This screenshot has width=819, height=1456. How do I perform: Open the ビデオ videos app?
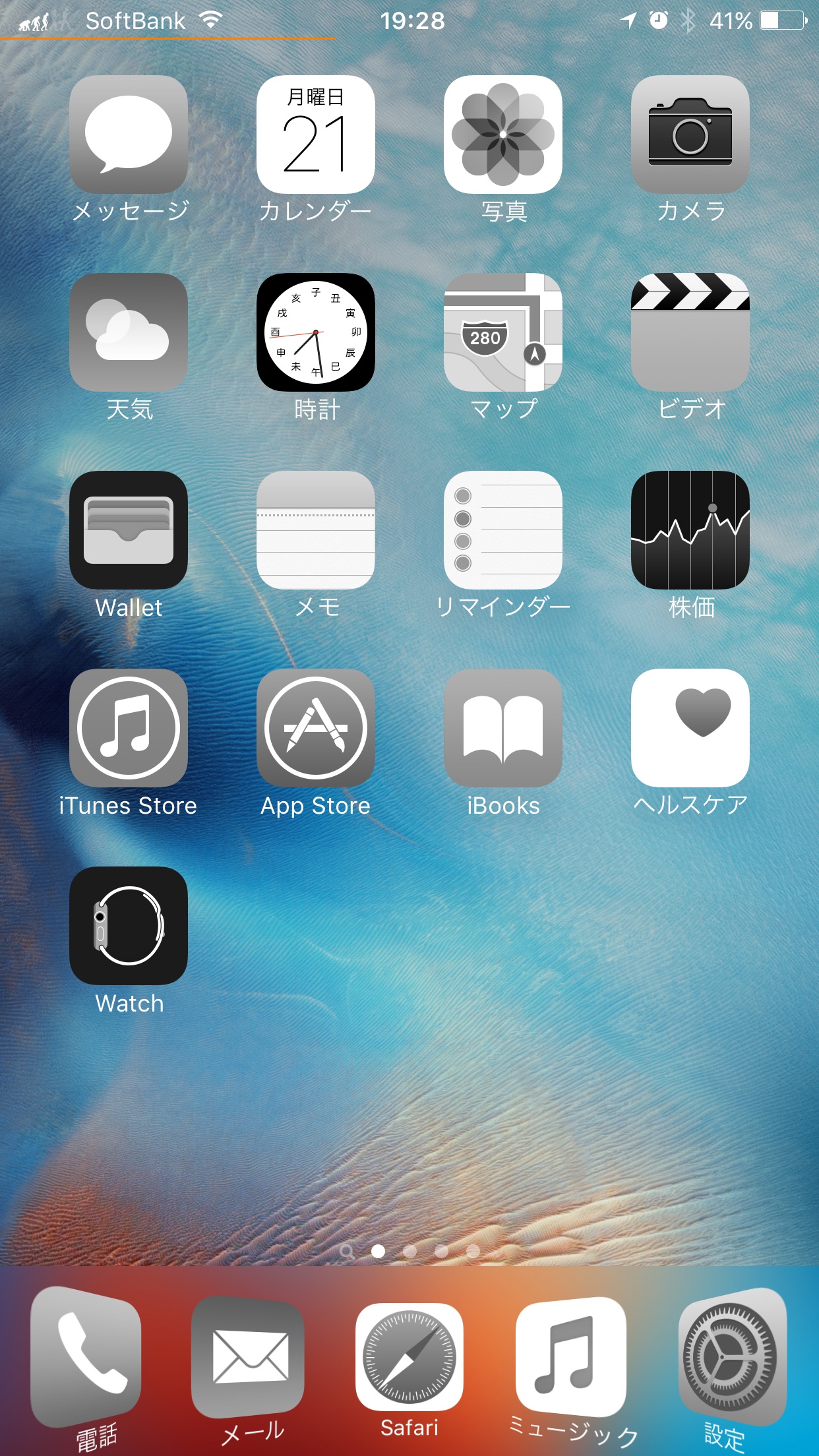690,332
